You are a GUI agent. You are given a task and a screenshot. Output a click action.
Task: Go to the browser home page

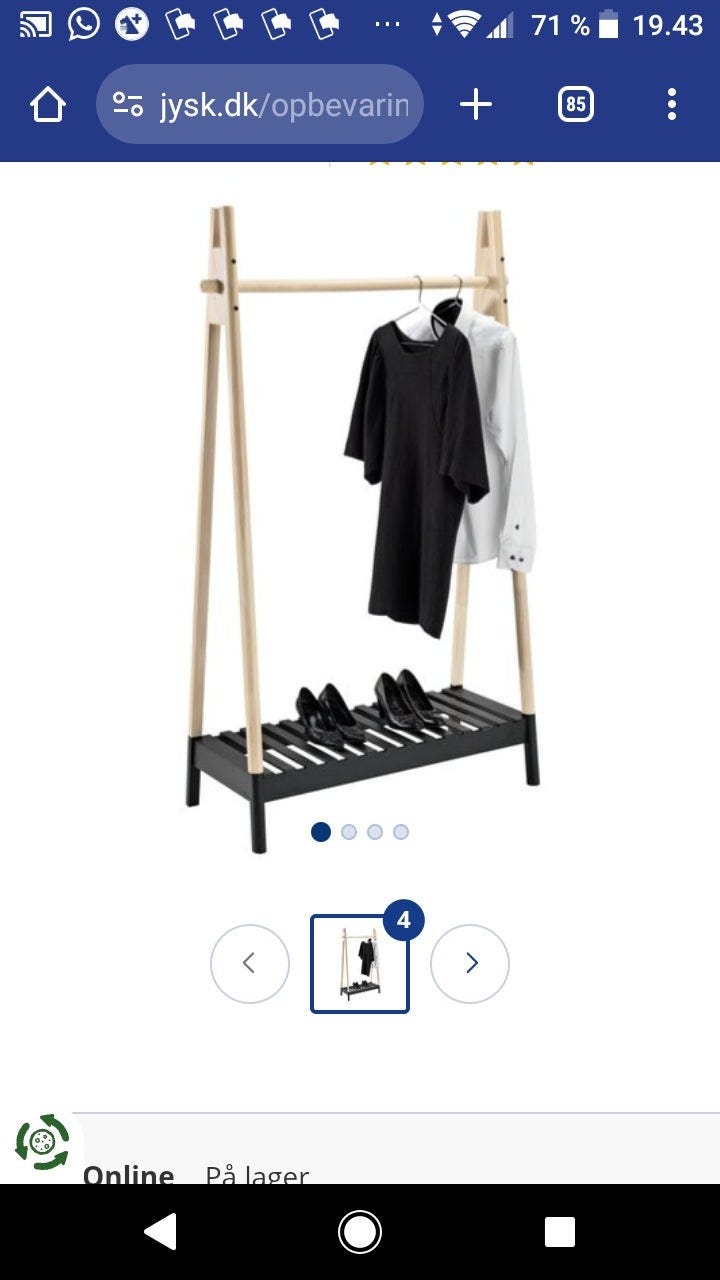point(48,104)
